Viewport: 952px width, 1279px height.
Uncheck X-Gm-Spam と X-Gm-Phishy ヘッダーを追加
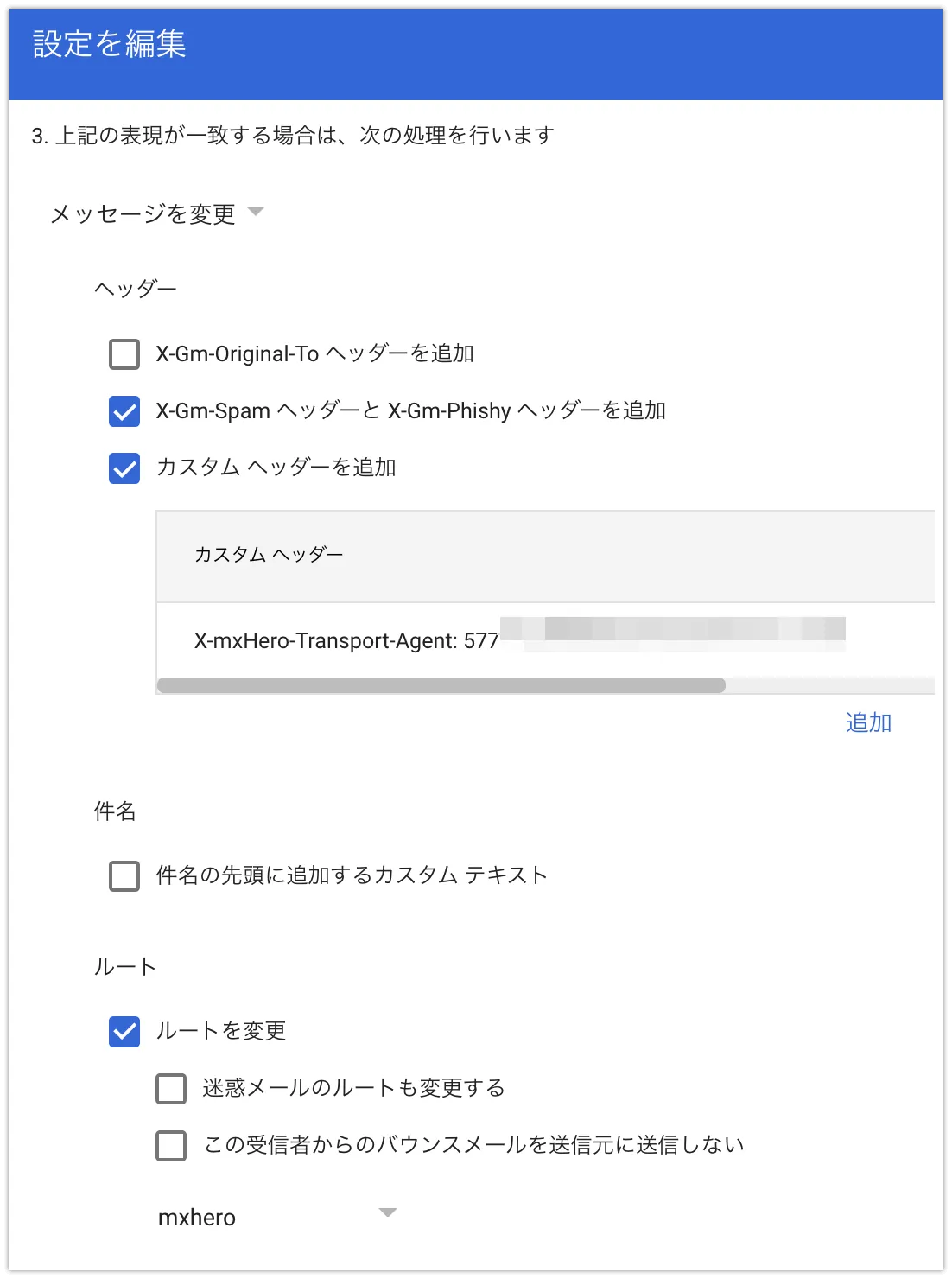[x=124, y=410]
